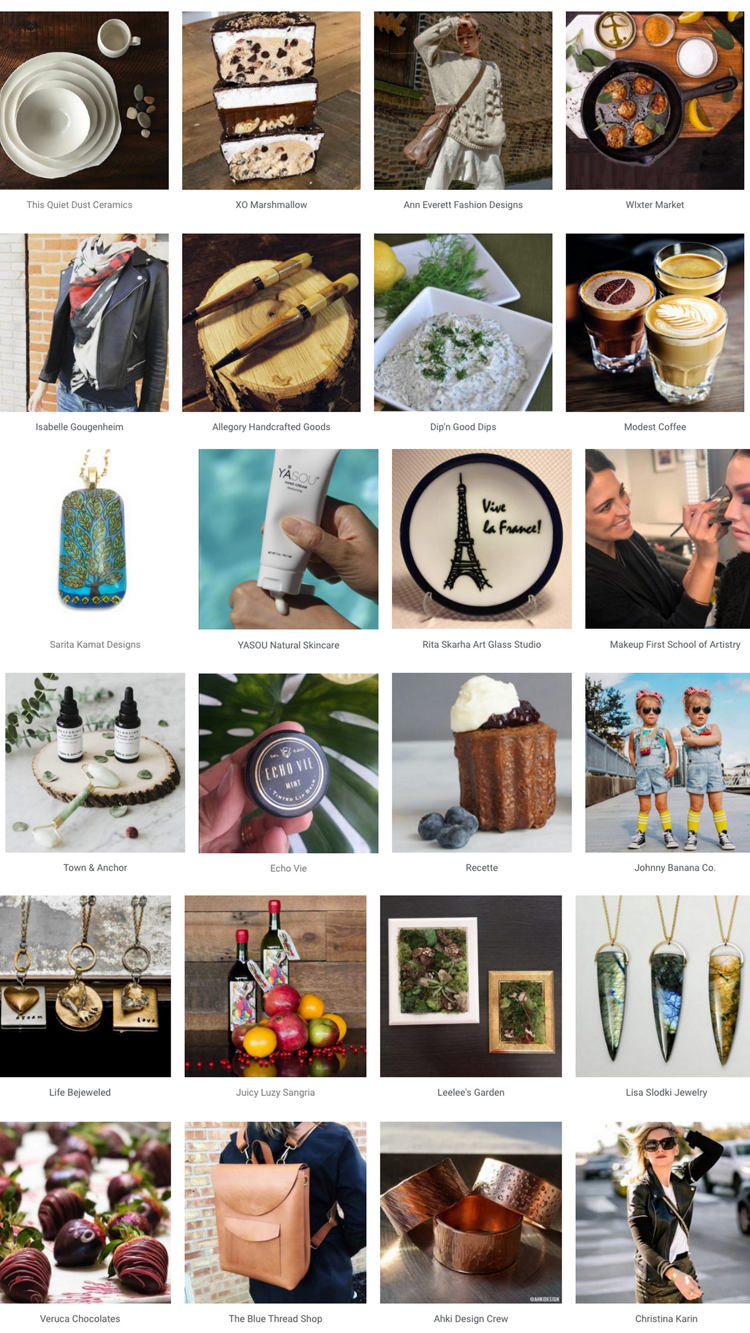Open the Dip'n Good Dips tile
Image resolution: width=750 pixels, height=1333 pixels.
(463, 322)
